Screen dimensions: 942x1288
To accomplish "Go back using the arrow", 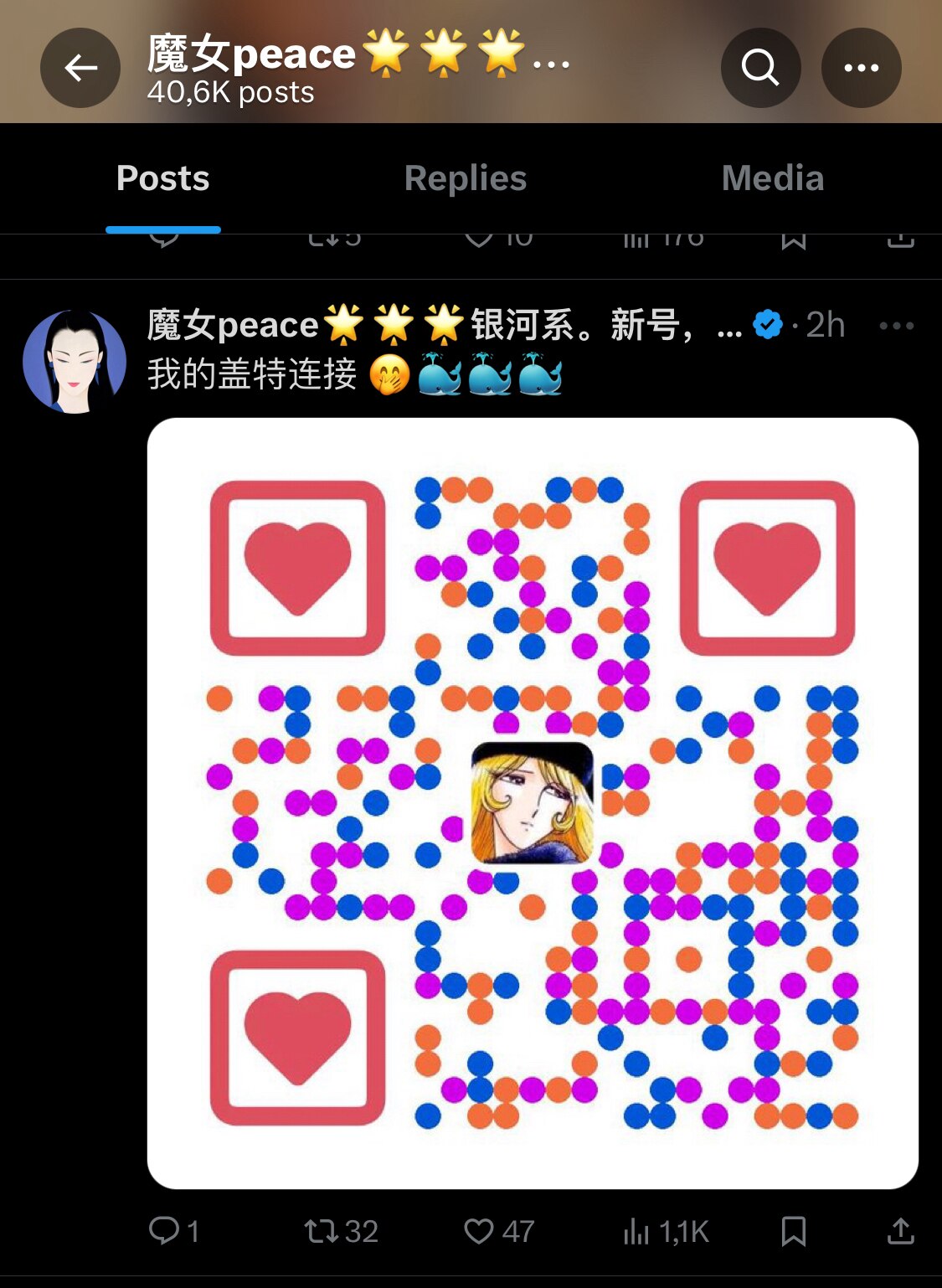I will point(80,67).
